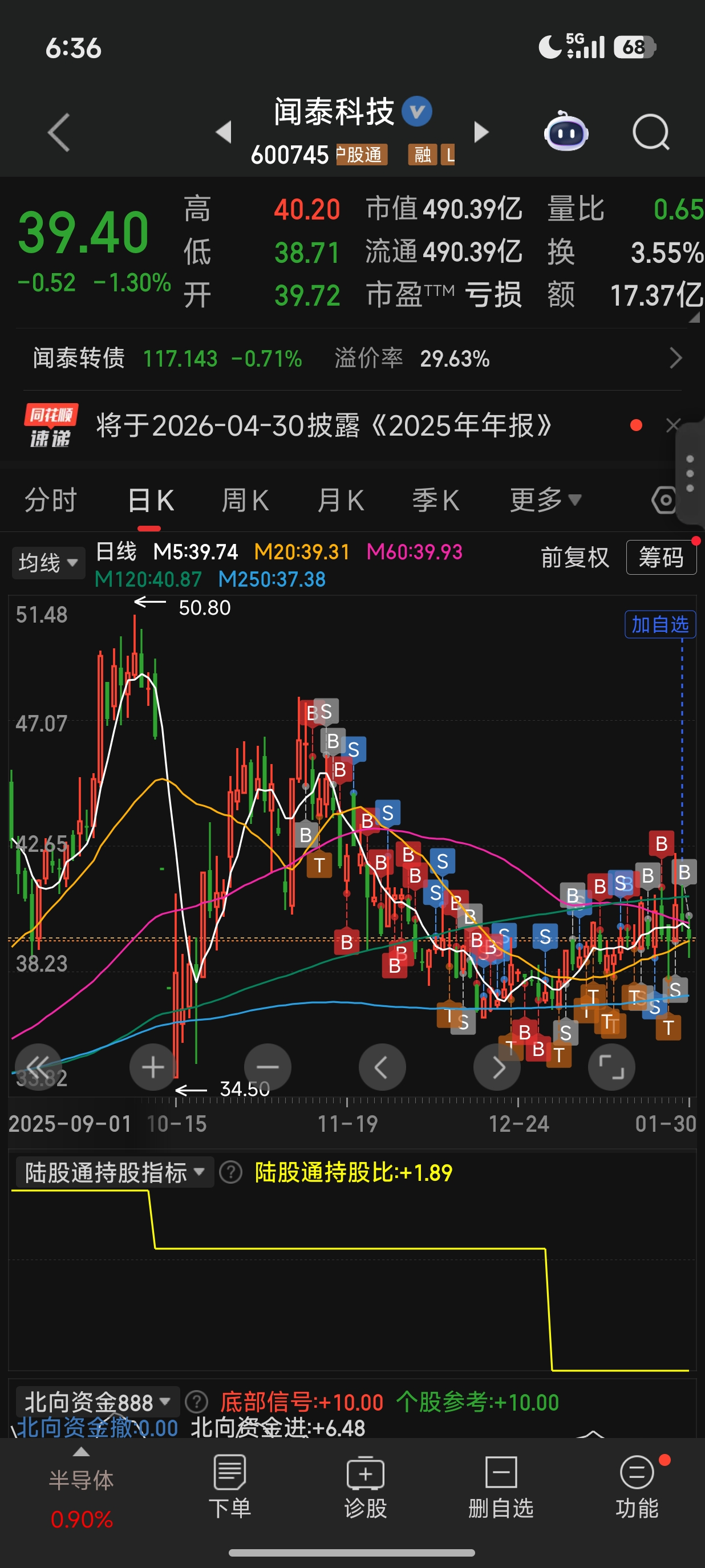Viewport: 705px width, 1568px height.
Task: Dismiss the 2025年年报 announcement banner
Action: [x=672, y=425]
